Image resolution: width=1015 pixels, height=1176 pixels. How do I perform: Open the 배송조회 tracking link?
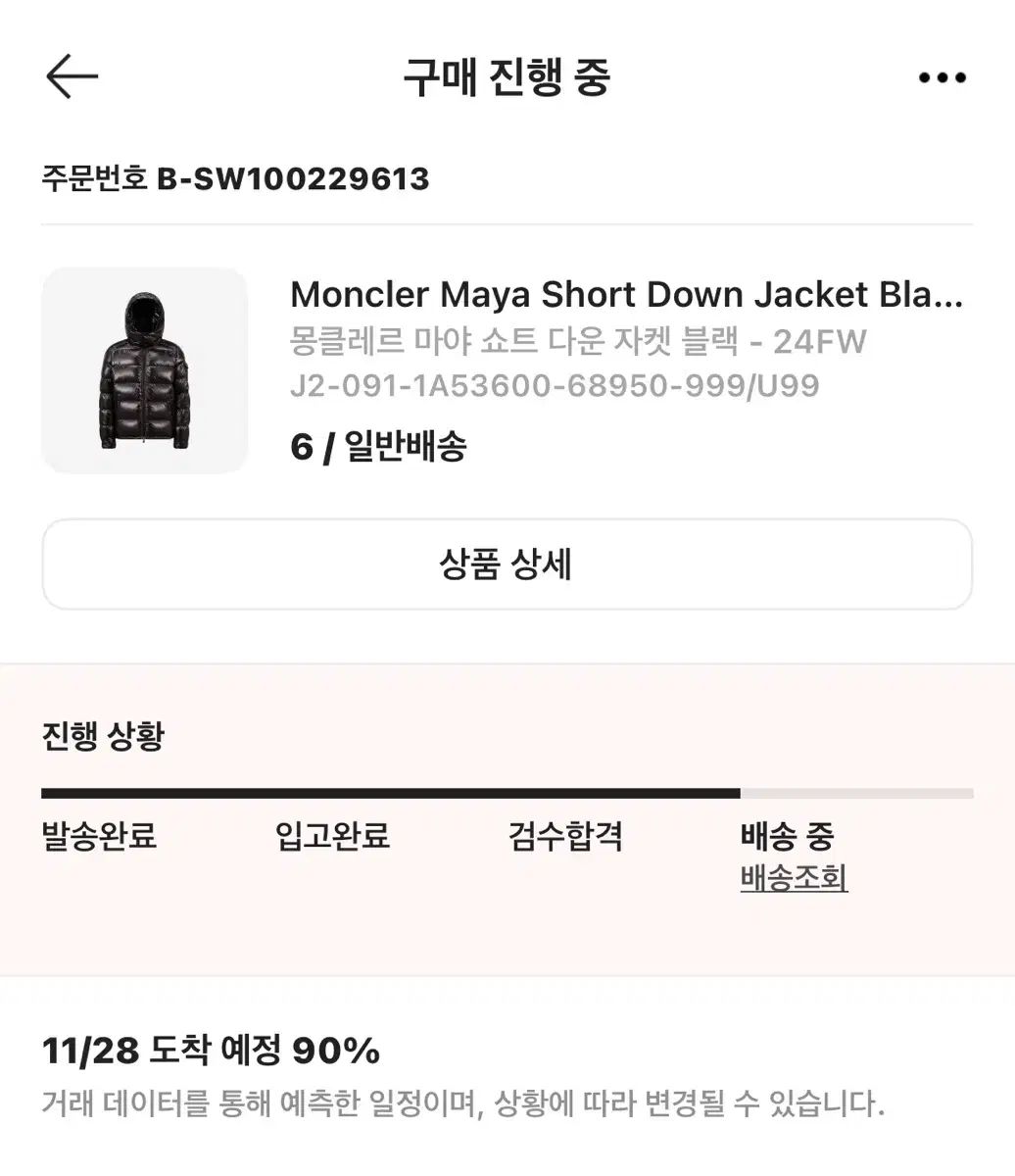click(x=794, y=878)
